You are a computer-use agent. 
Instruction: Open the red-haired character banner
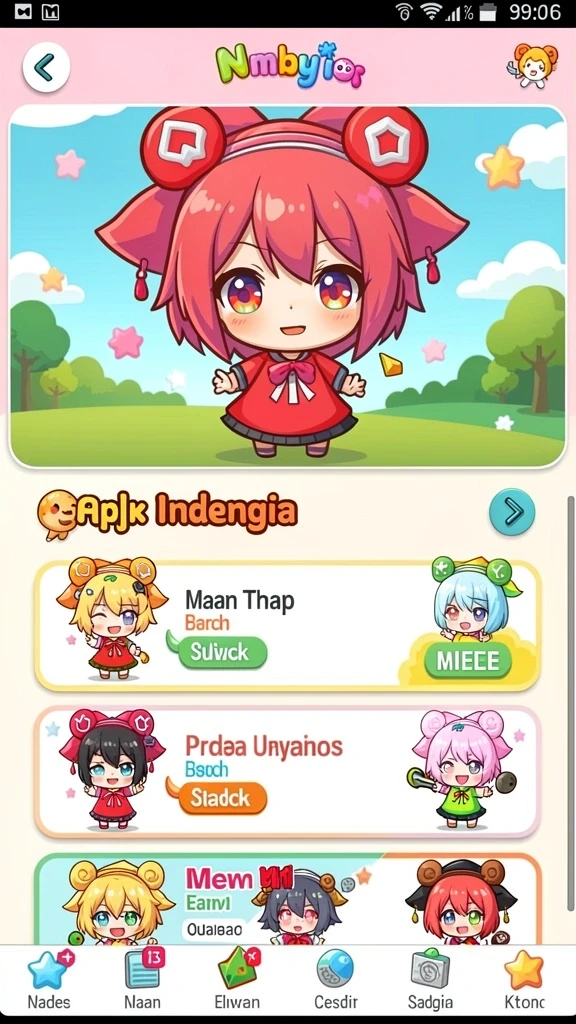click(287, 286)
